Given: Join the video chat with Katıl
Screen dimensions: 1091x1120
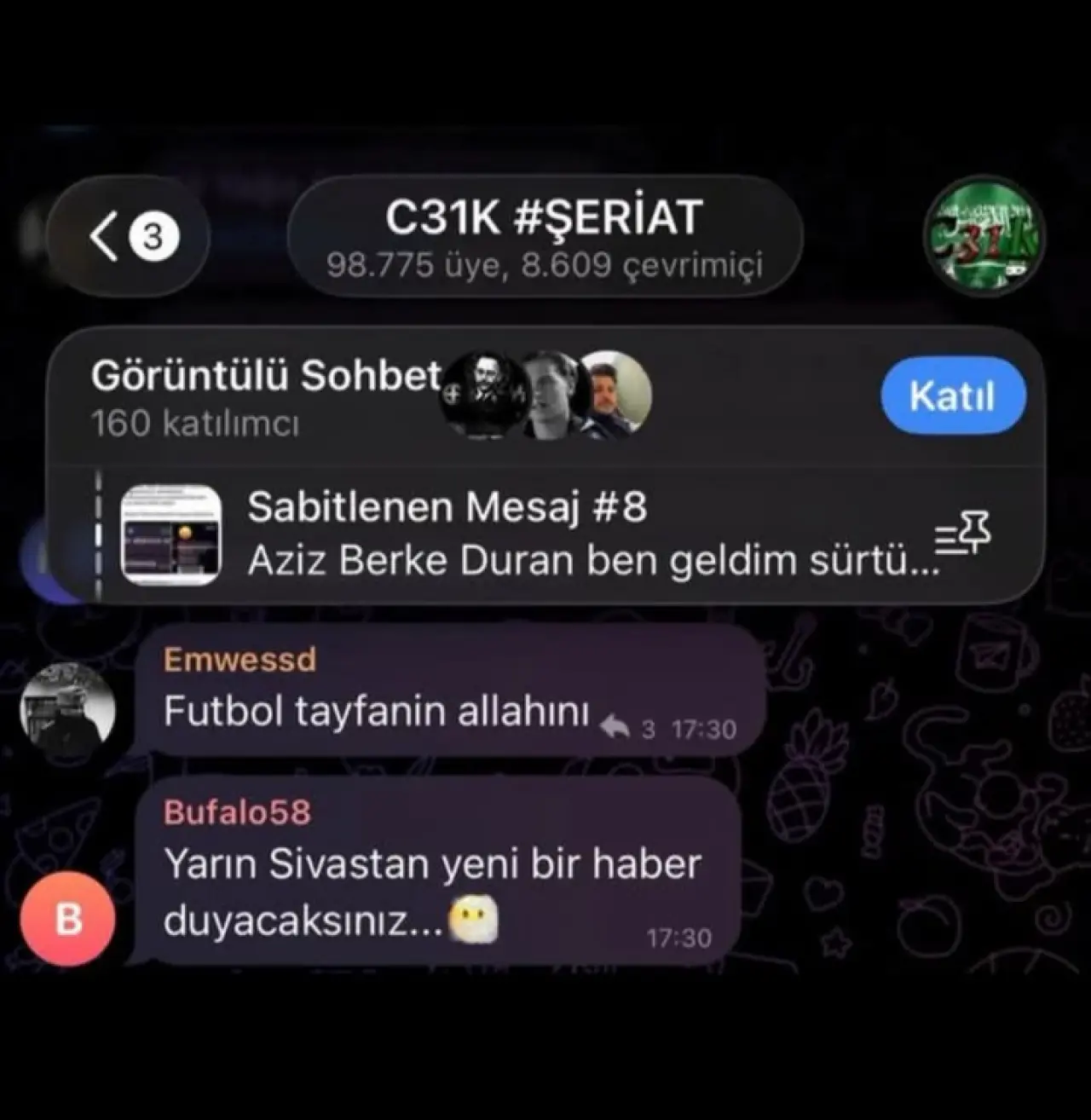Looking at the screenshot, I should [x=952, y=395].
